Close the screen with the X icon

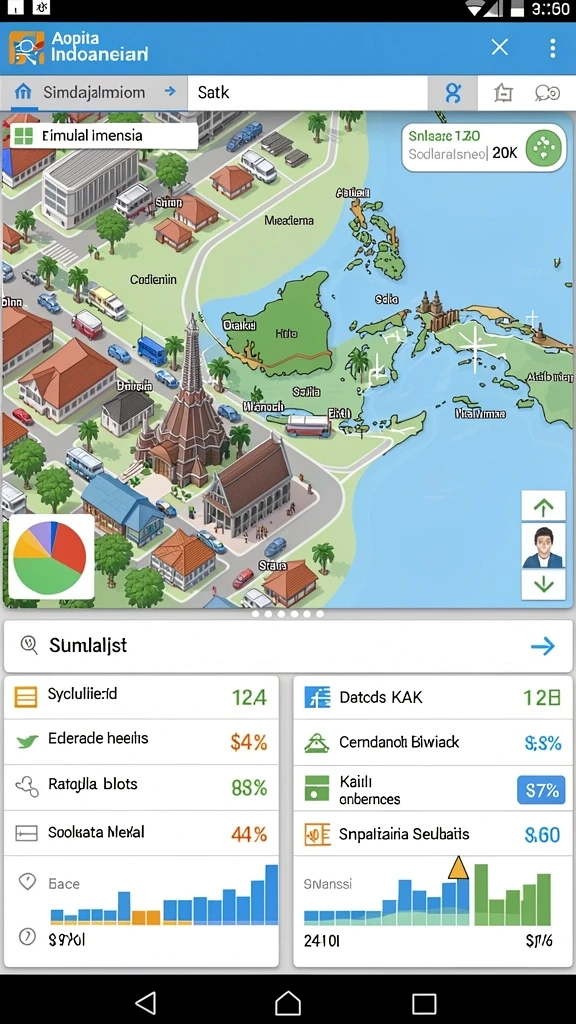(500, 47)
